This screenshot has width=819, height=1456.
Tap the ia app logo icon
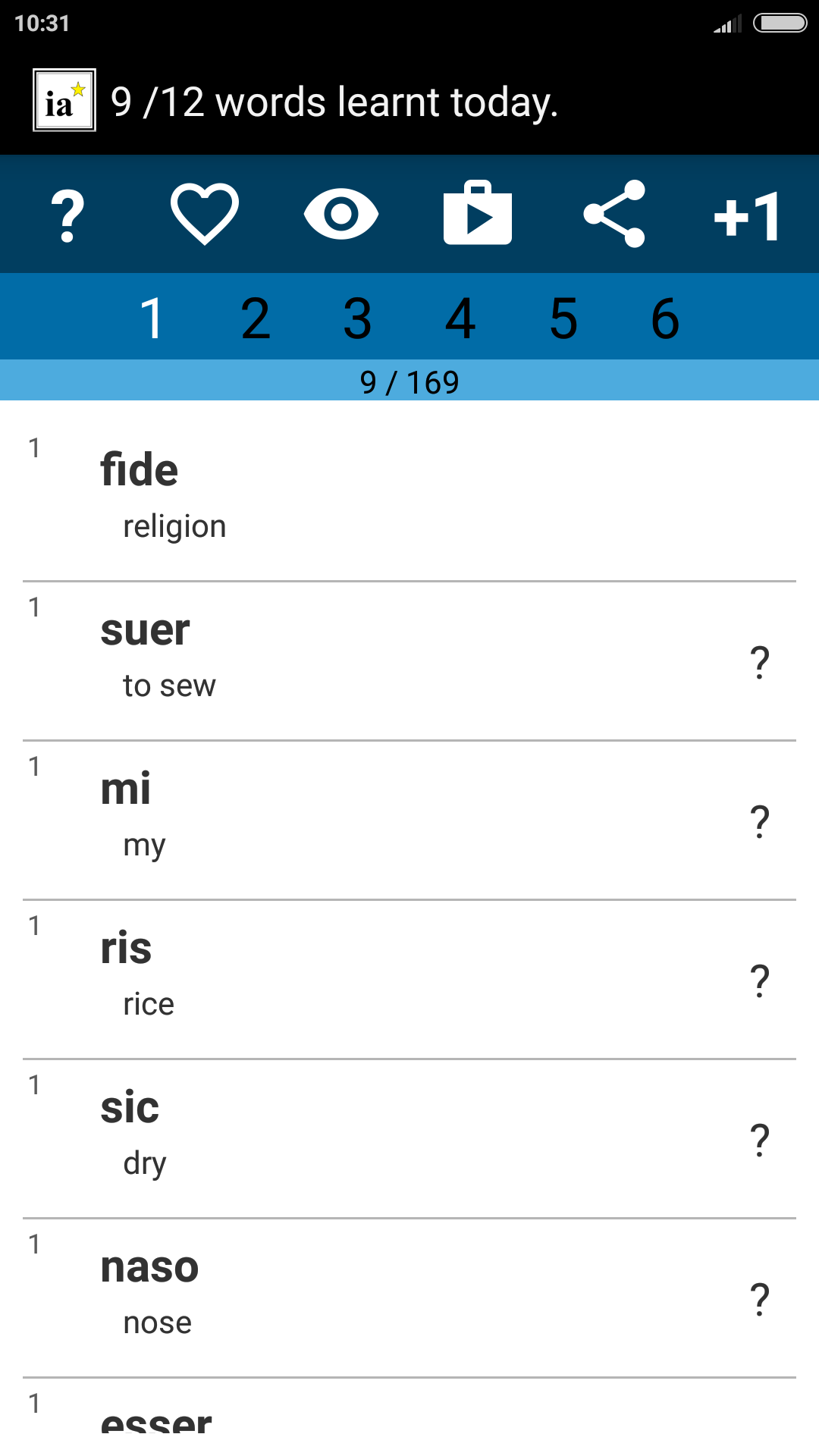click(63, 101)
